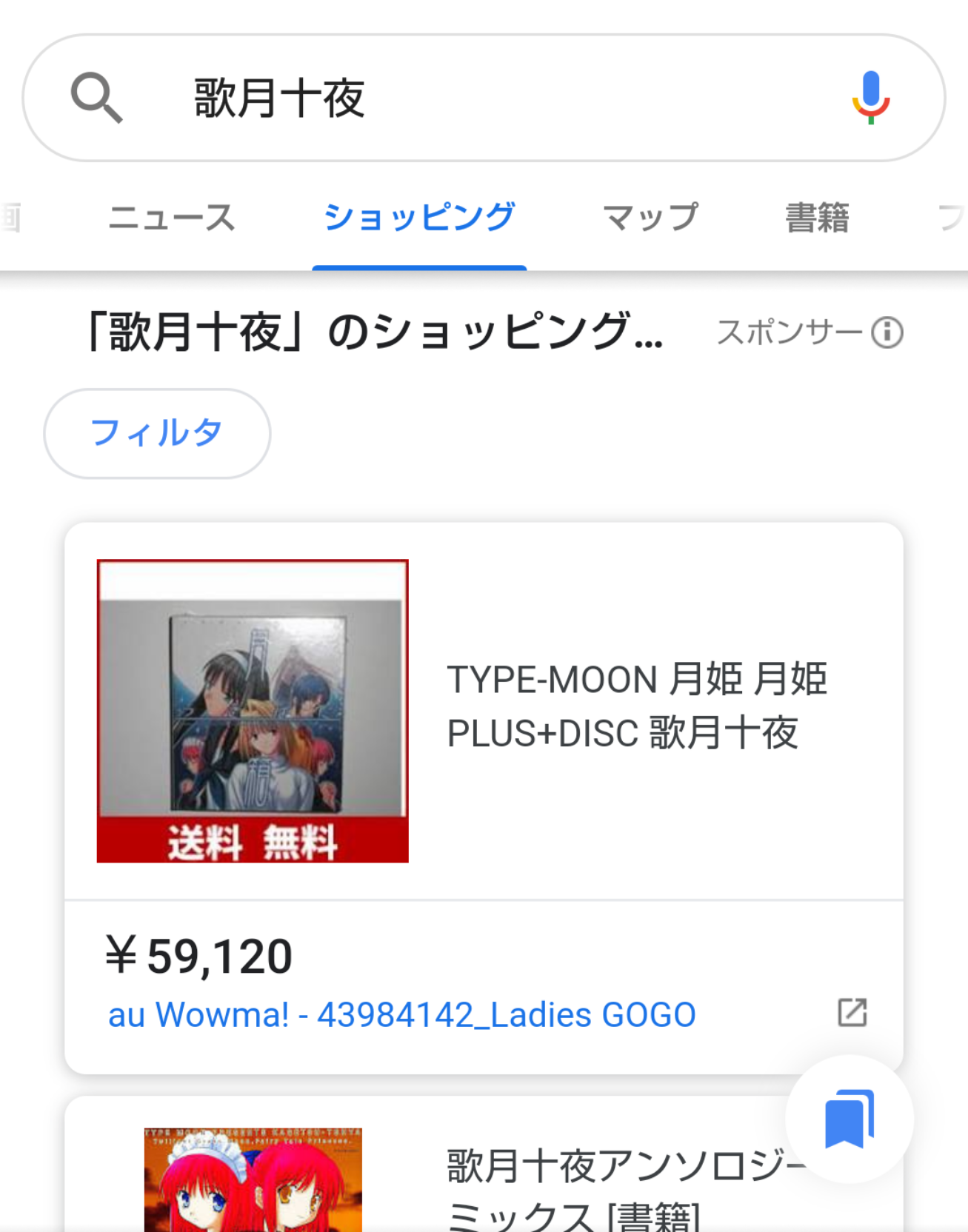
Task: Open TYPE-MOON 月姫 PLUS+DISC product card
Action: pyautogui.click(x=637, y=706)
